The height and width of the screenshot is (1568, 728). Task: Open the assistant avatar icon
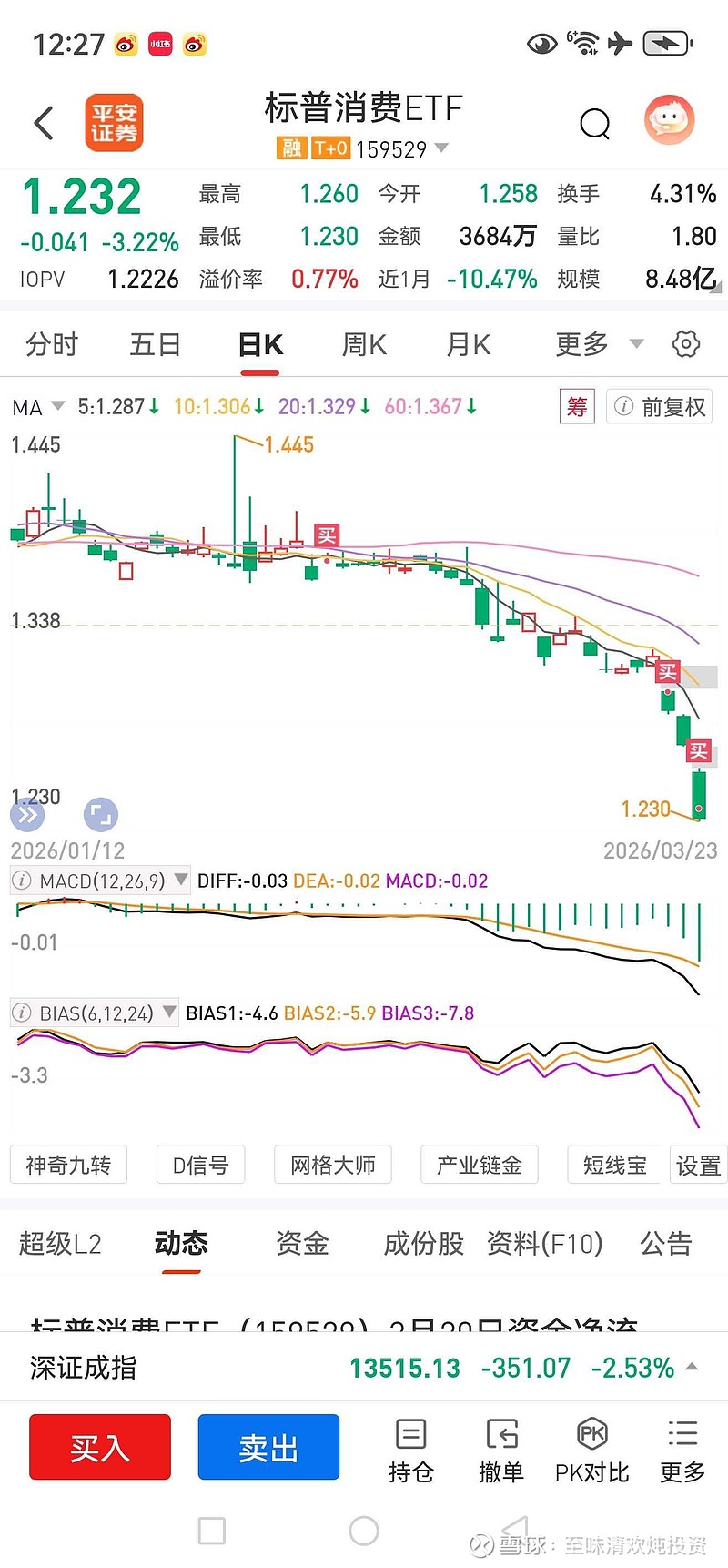coord(669,120)
